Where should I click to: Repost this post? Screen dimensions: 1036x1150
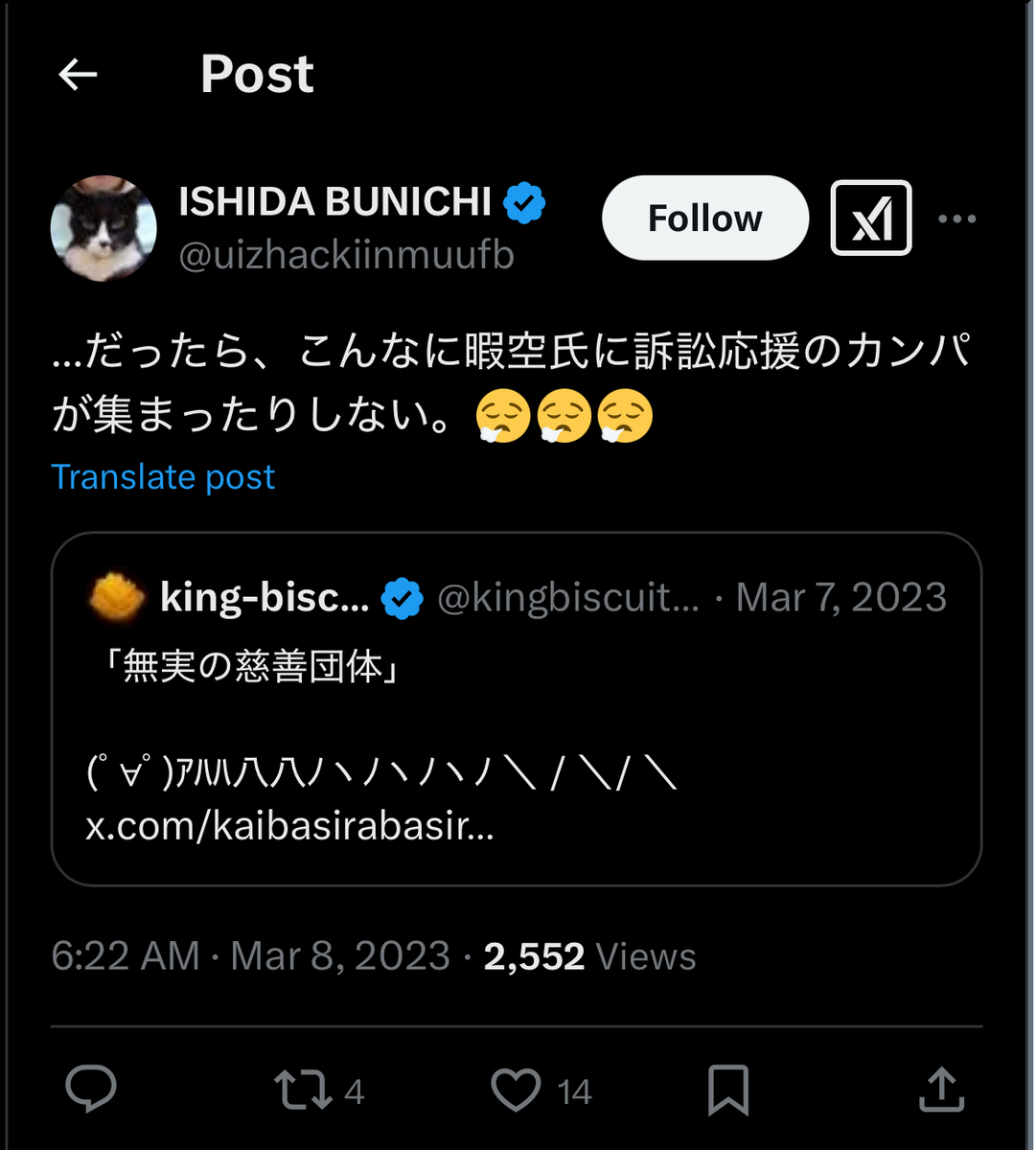click(x=304, y=1091)
